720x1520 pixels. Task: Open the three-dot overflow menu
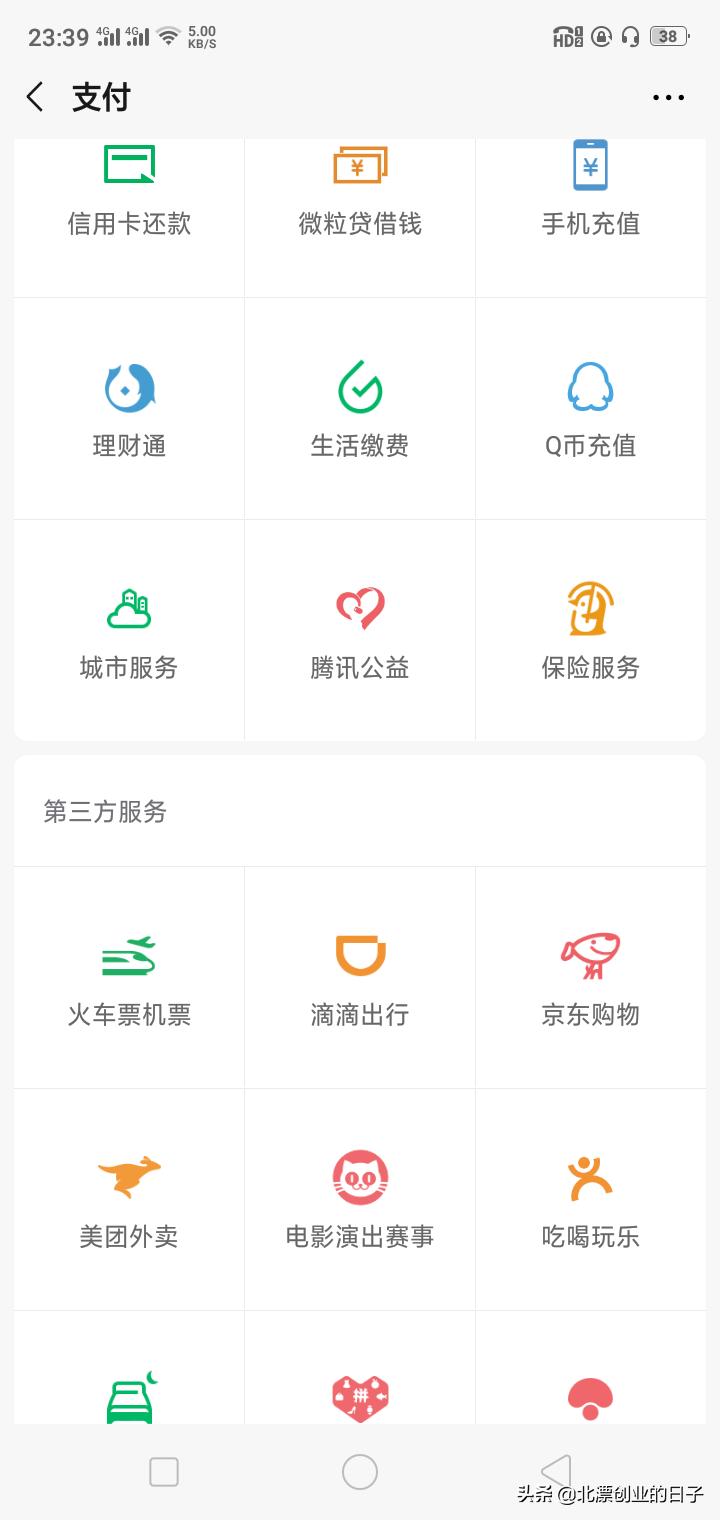pos(668,97)
